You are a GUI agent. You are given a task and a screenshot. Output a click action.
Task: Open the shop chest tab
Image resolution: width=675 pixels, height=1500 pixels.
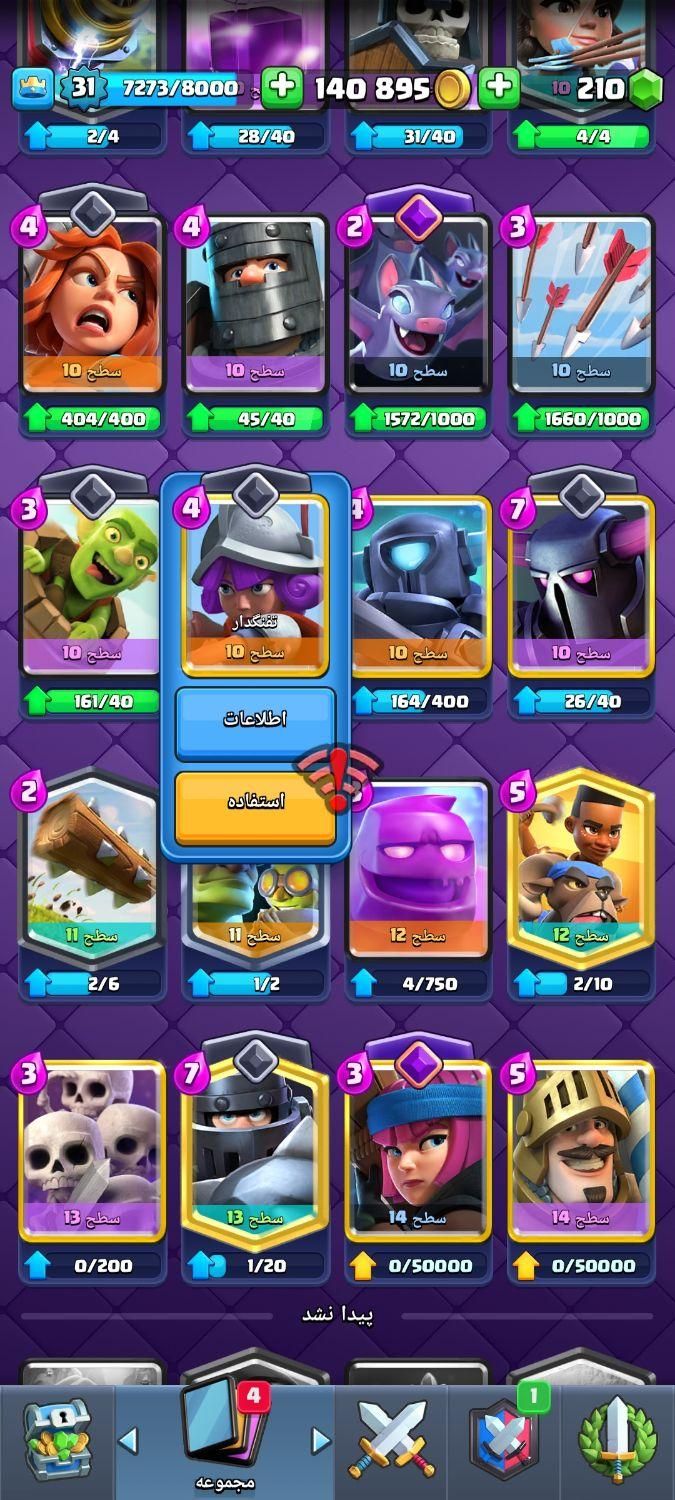[x=57, y=1440]
